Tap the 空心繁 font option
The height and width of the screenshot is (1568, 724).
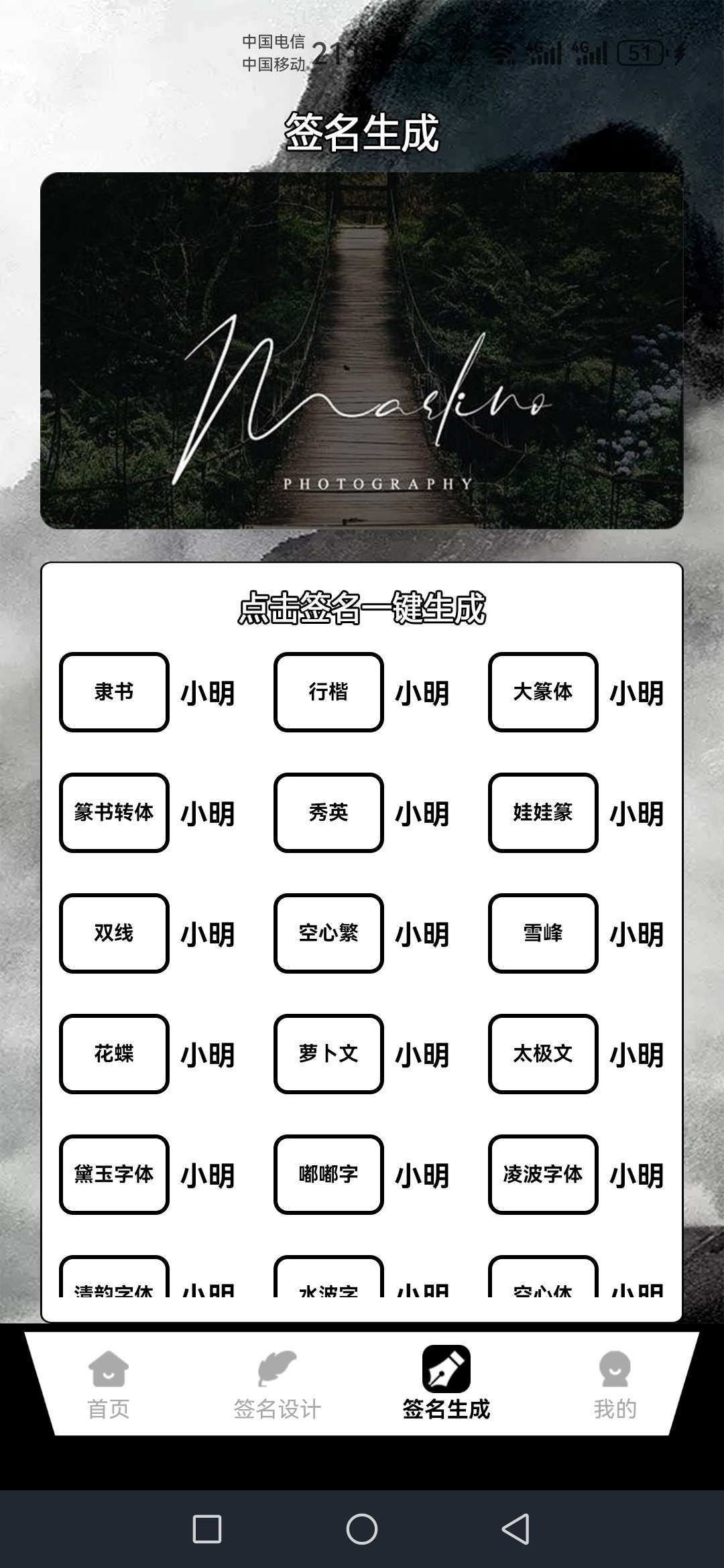click(328, 933)
